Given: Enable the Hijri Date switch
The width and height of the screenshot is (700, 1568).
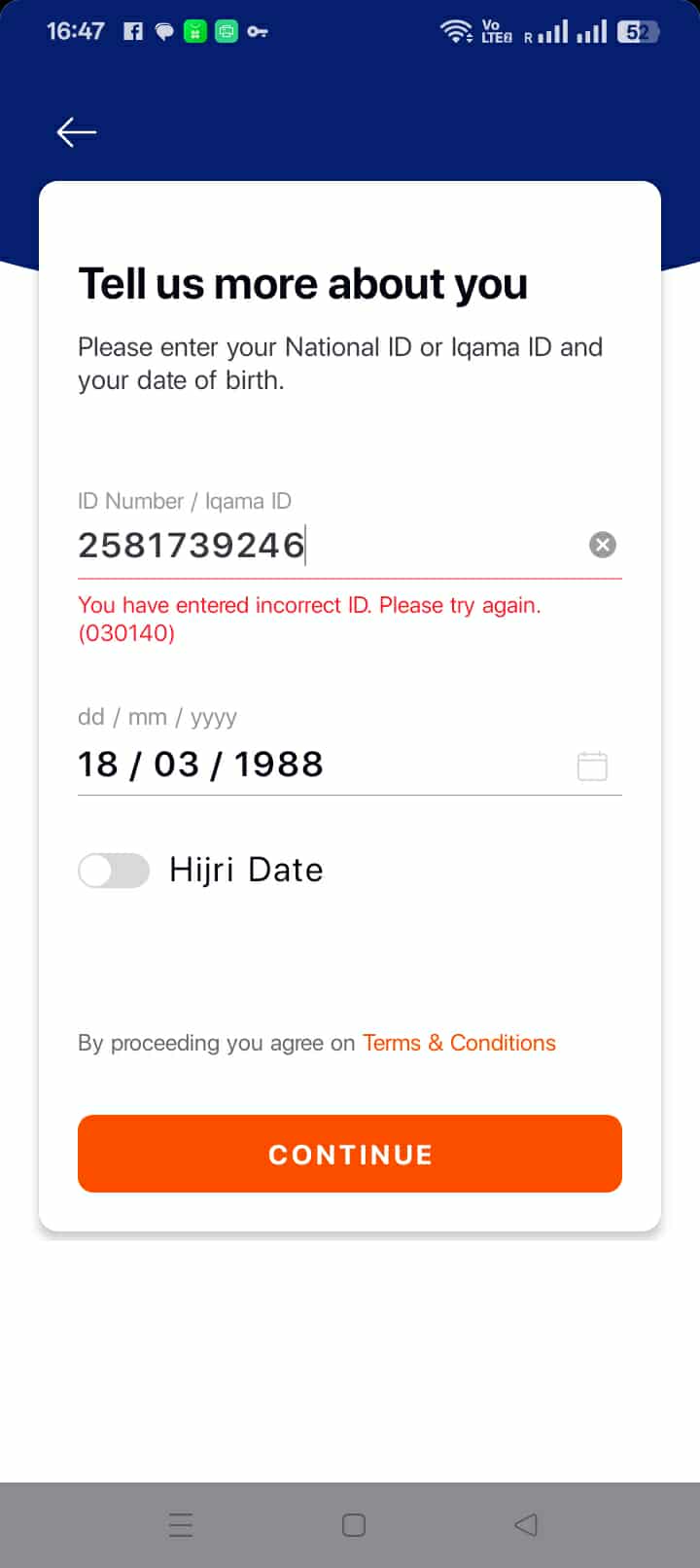Looking at the screenshot, I should (114, 871).
